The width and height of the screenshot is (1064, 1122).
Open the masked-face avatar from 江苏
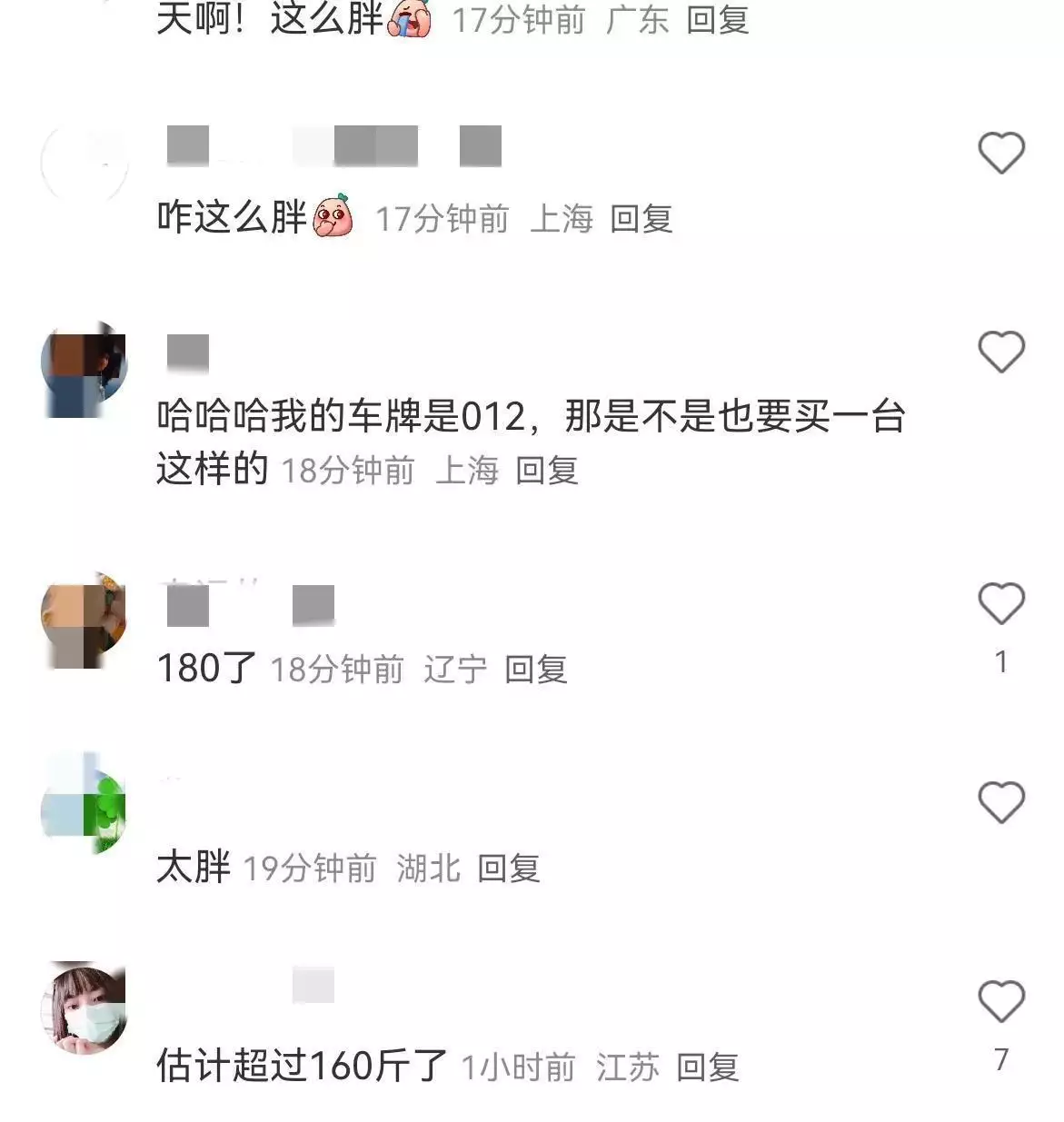(85, 1009)
